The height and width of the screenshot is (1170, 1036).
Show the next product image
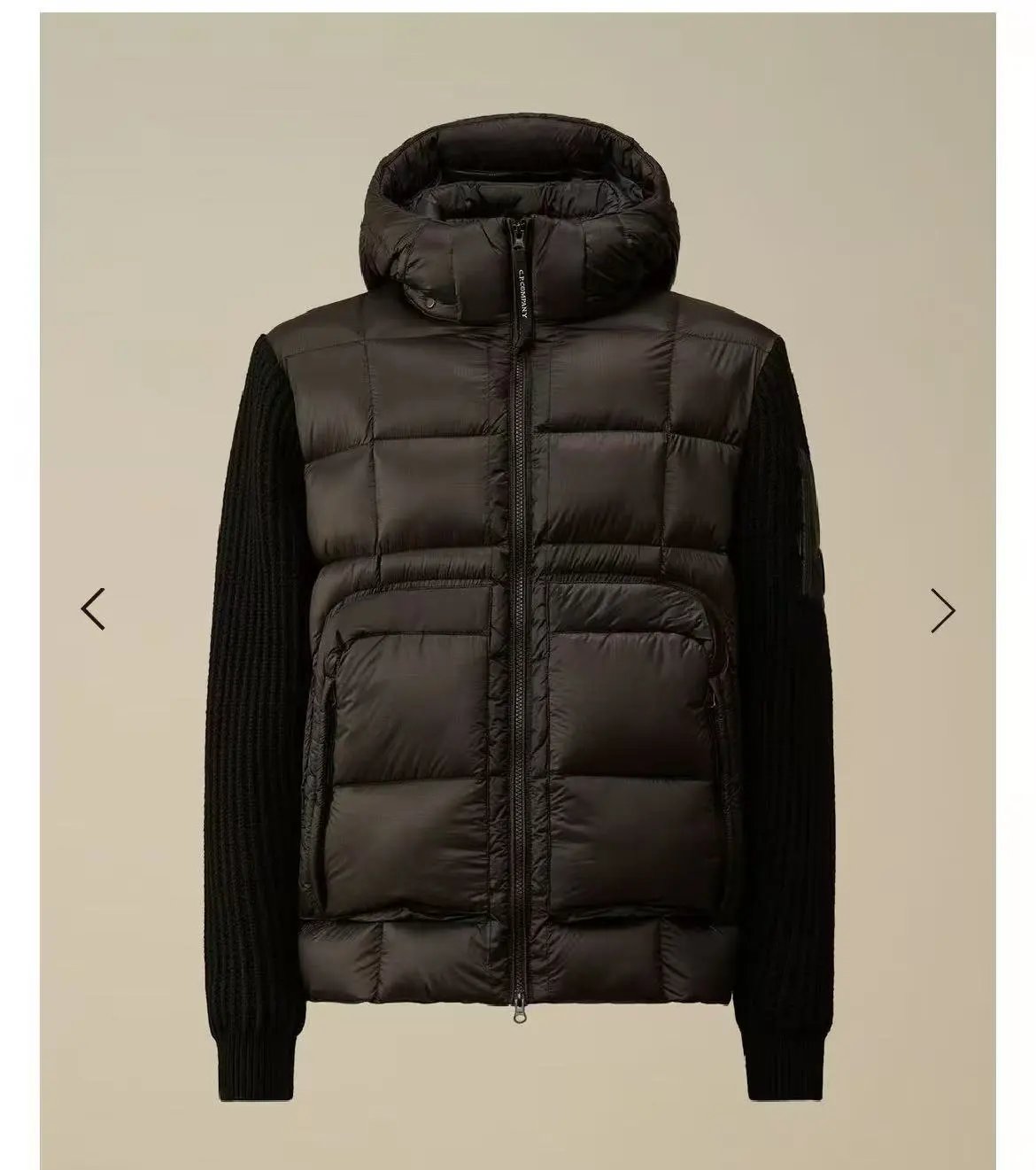pyautogui.click(x=943, y=610)
